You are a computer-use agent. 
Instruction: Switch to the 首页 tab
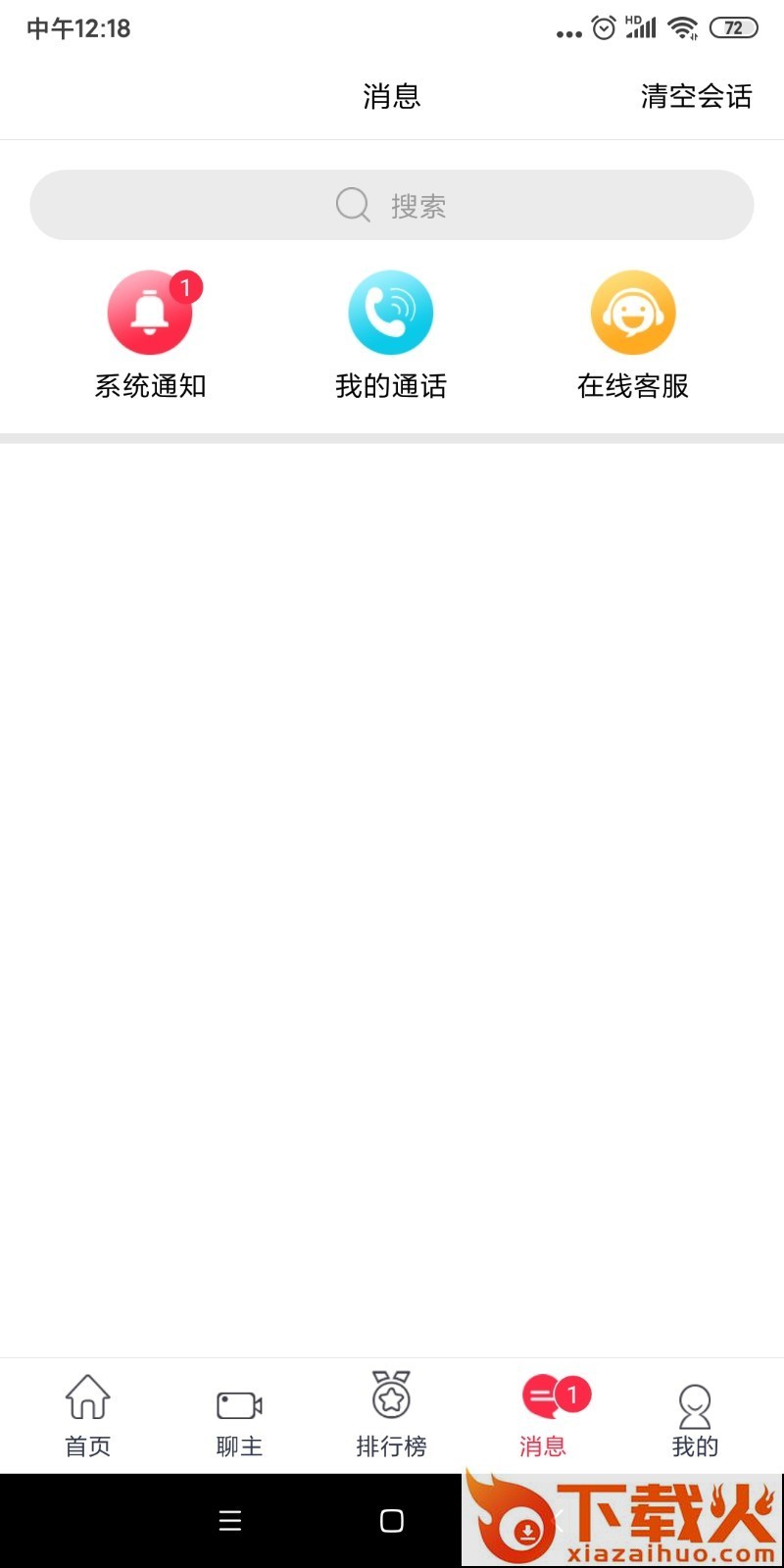tap(88, 1415)
